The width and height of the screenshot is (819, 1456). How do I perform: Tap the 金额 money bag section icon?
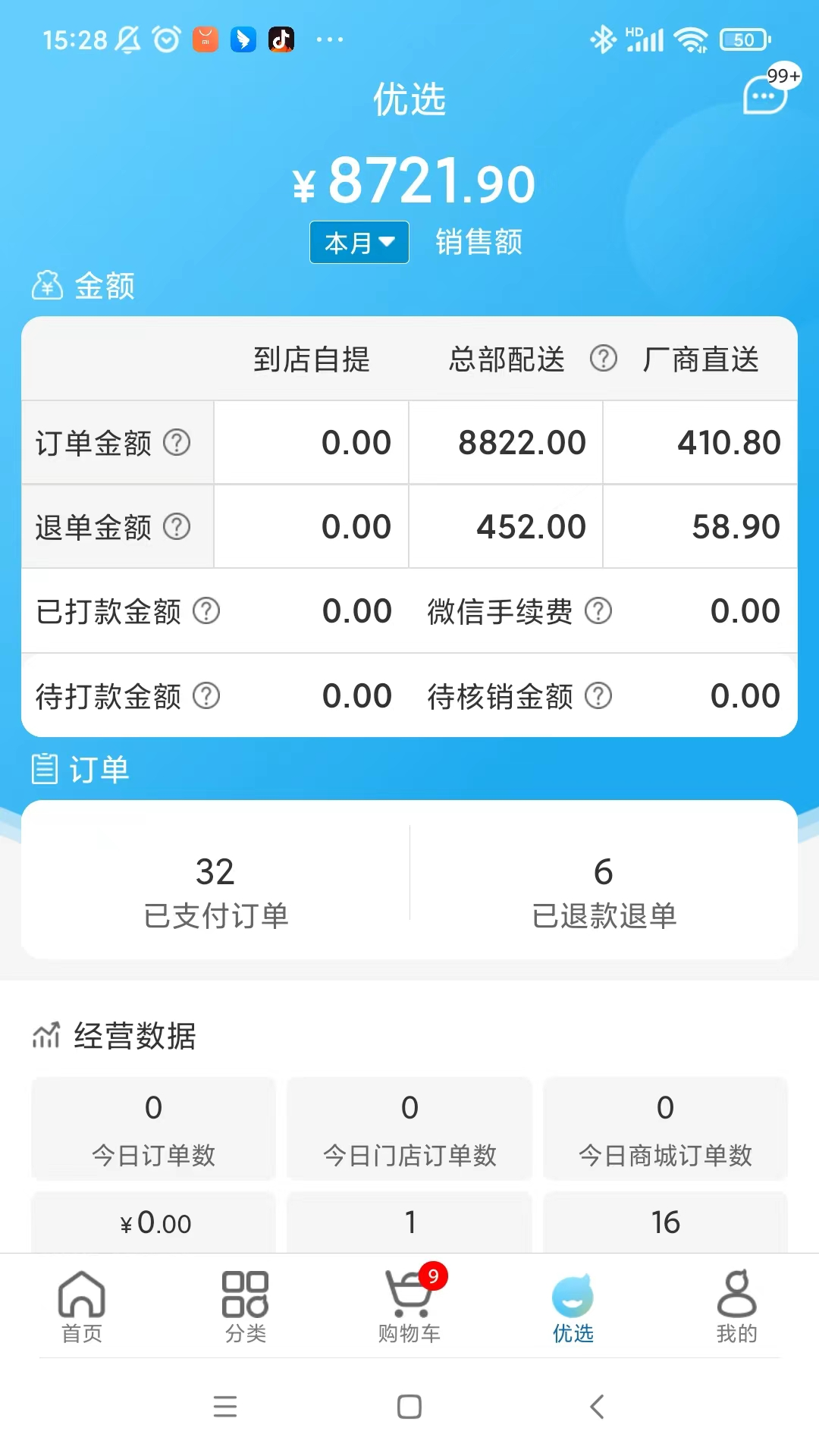point(47,286)
